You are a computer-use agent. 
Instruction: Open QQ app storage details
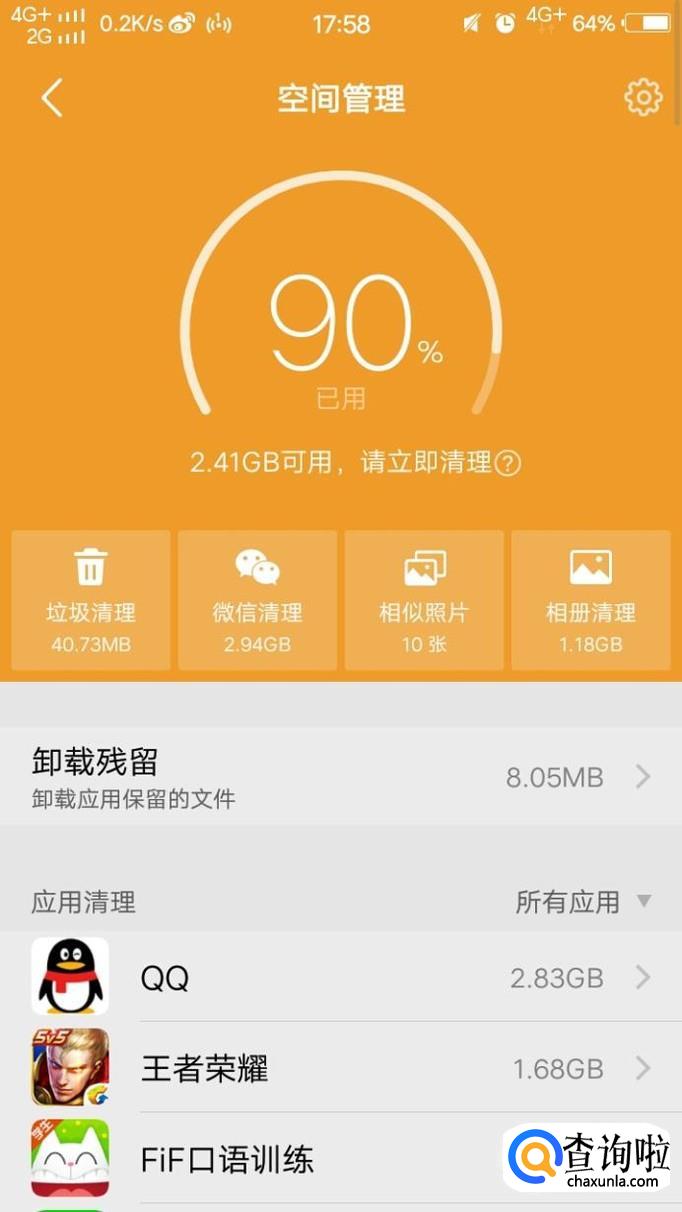tap(340, 977)
